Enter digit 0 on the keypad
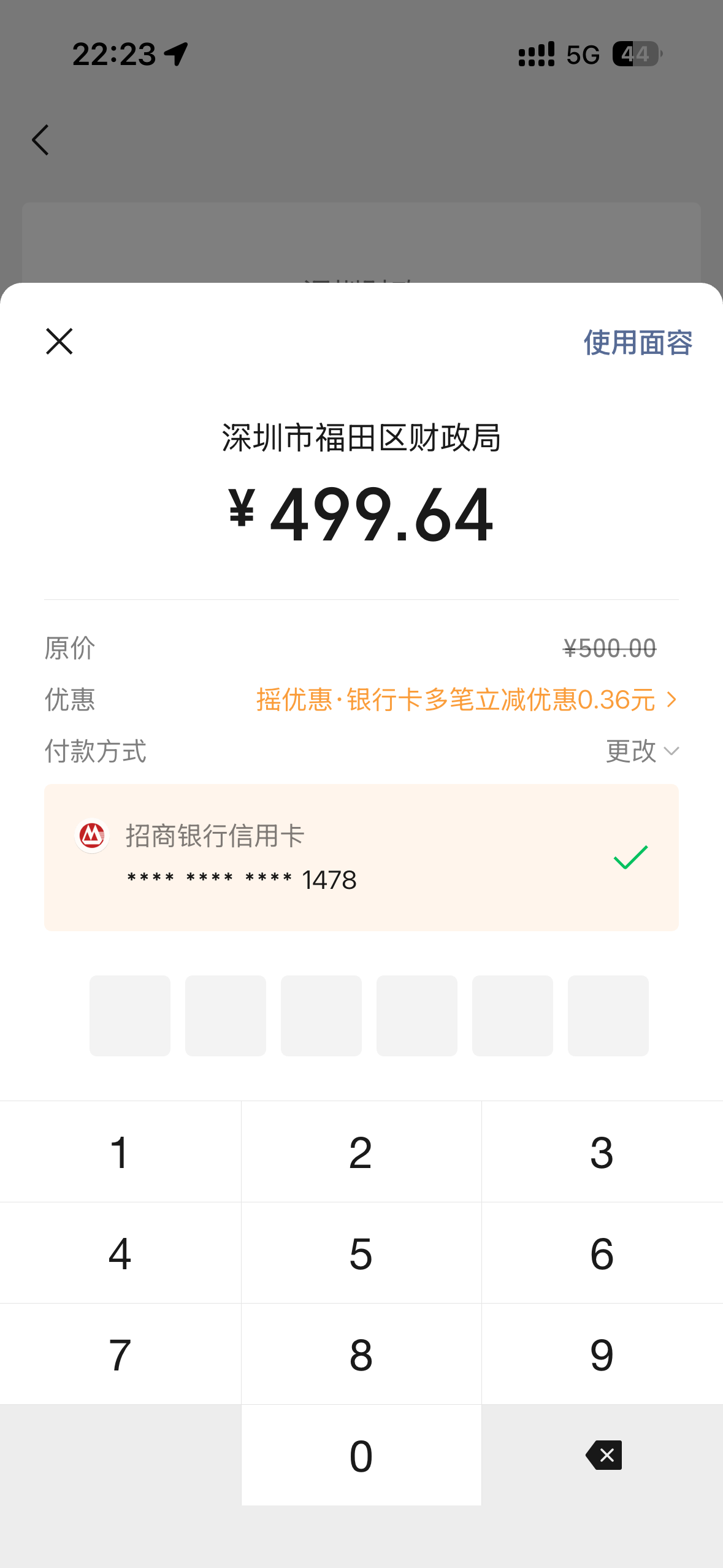 coord(361,1455)
